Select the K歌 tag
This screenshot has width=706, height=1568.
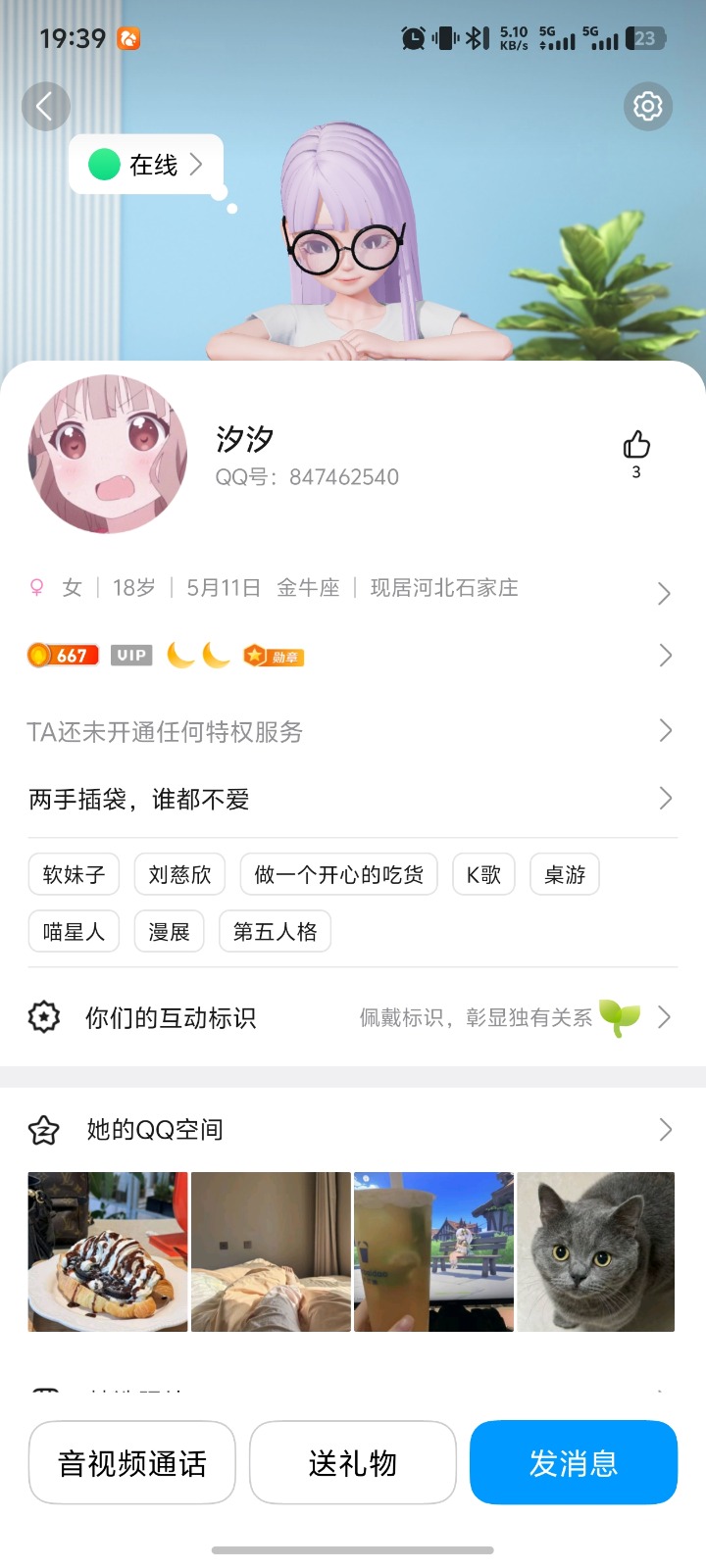coord(483,874)
